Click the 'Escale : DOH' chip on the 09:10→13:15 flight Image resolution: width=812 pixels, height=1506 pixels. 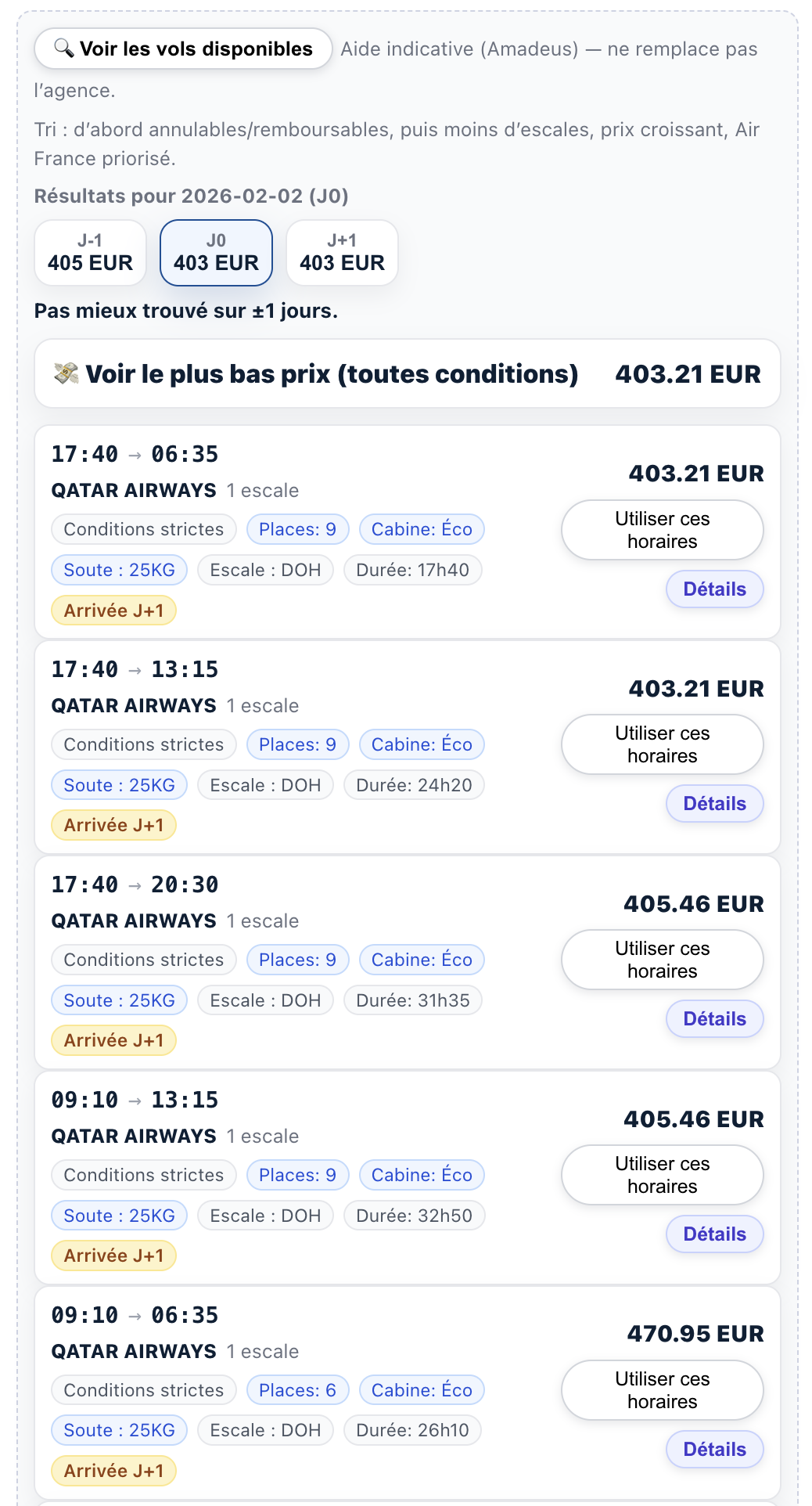point(264,1215)
